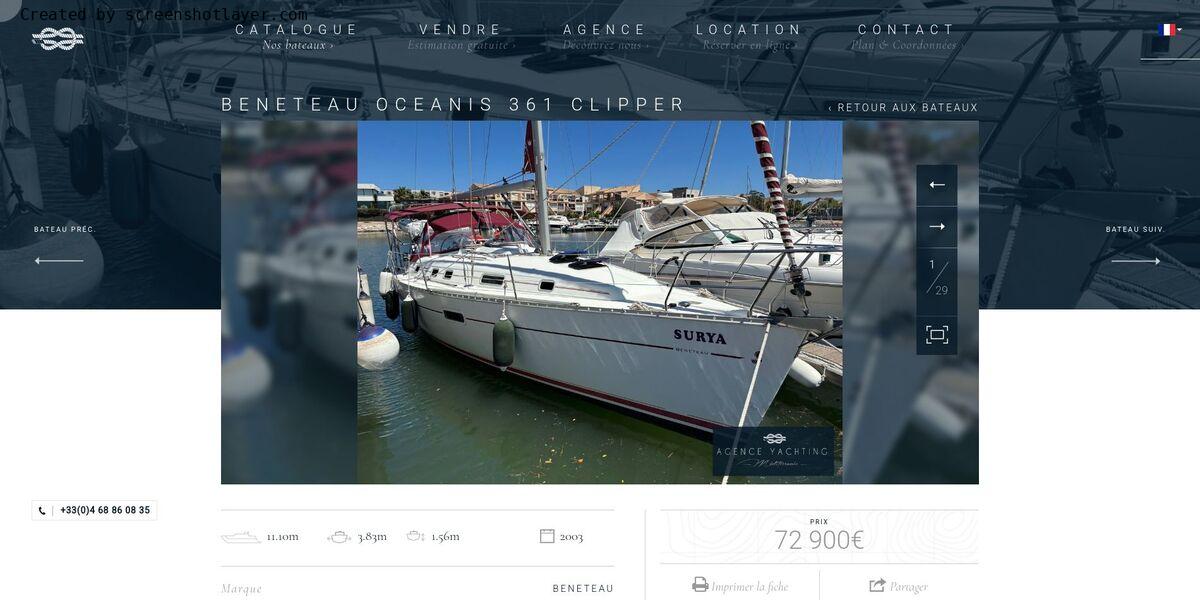Show the previous photo in the gallery
Image resolution: width=1200 pixels, height=600 pixels.
point(937,185)
